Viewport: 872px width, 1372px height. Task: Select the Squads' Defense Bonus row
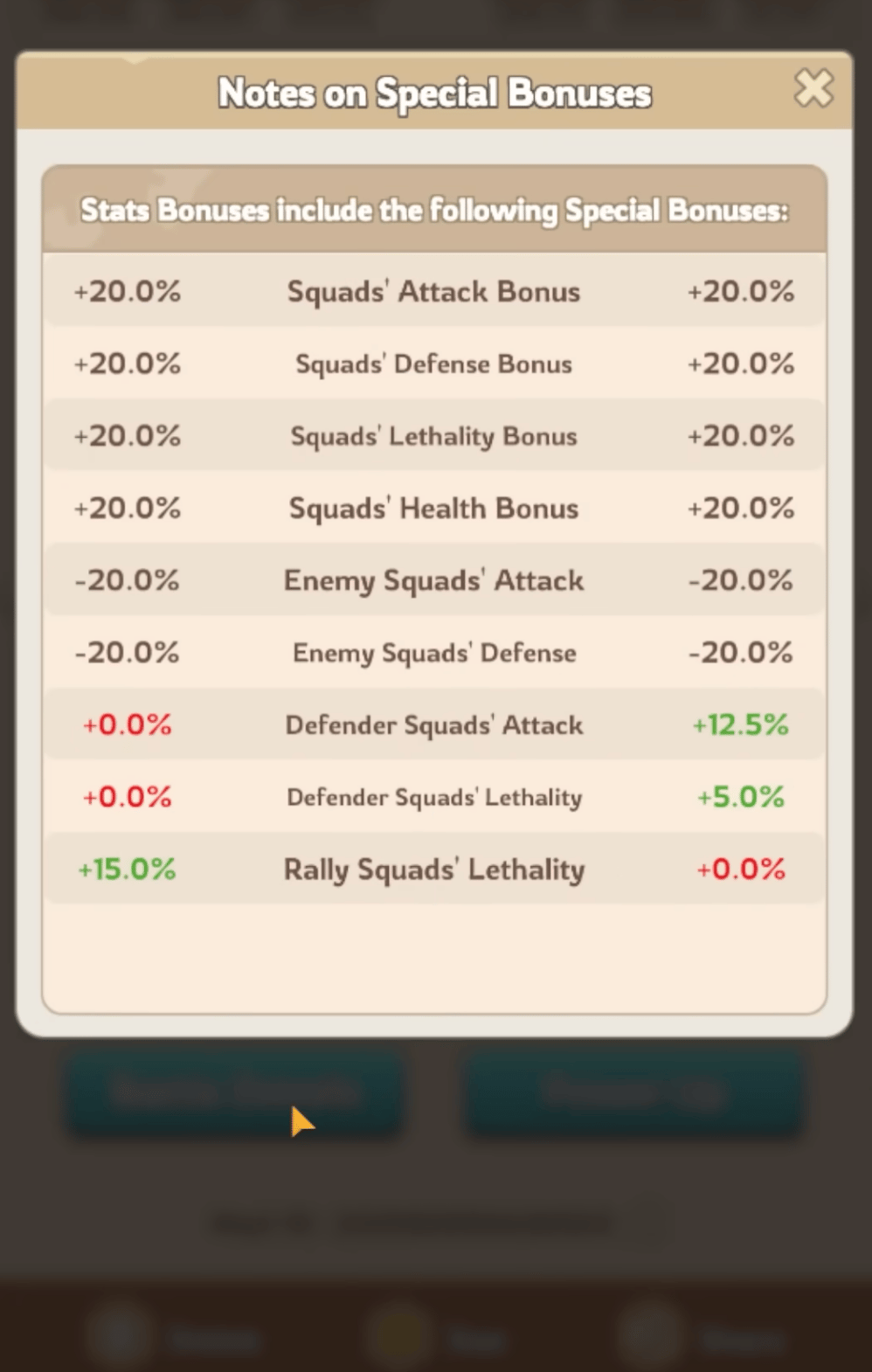pyautogui.click(x=434, y=364)
